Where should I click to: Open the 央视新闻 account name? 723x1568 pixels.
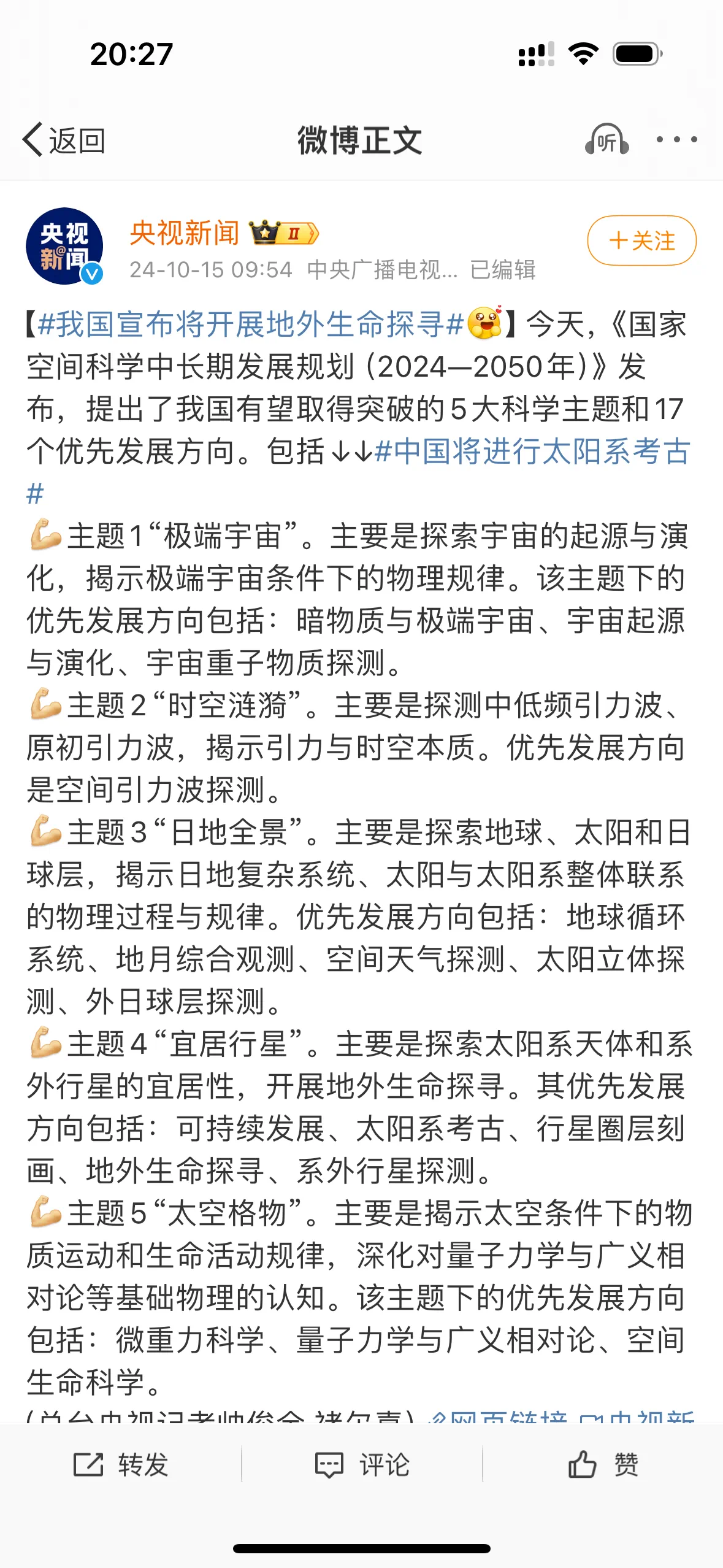185,233
